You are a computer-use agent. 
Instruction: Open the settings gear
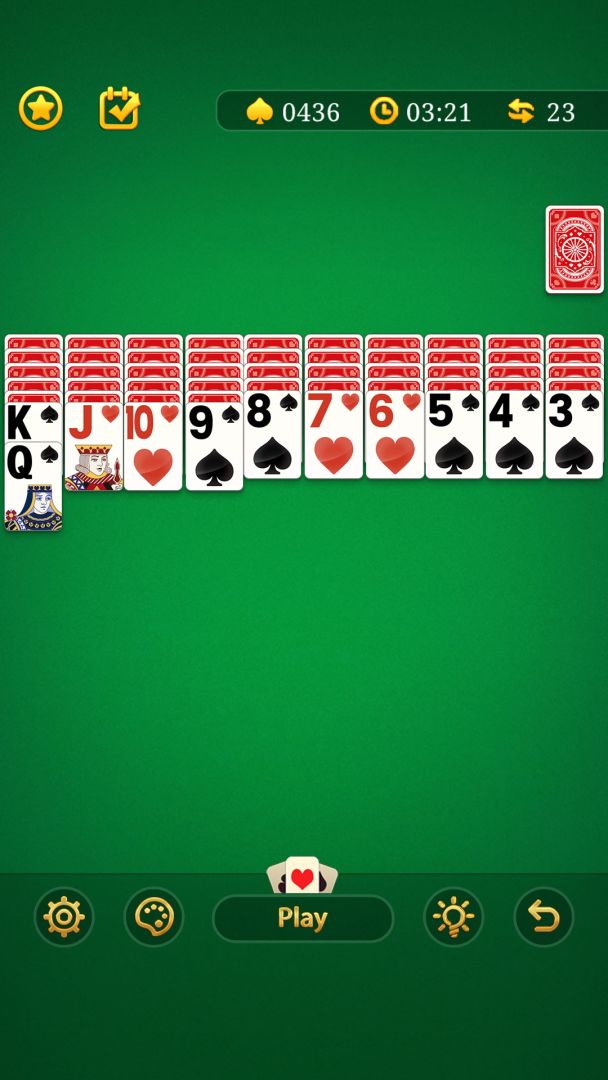coord(64,917)
